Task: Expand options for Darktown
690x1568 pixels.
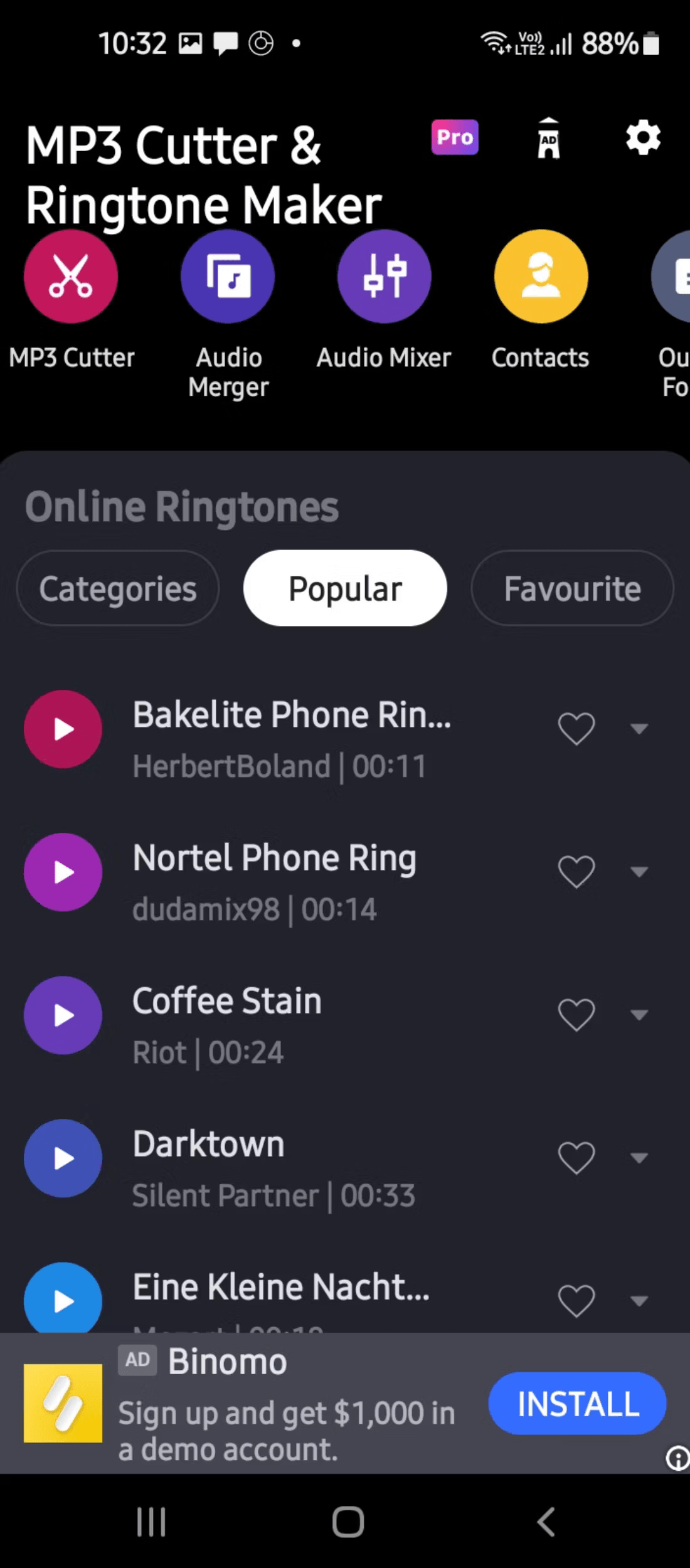Action: coord(639,1158)
